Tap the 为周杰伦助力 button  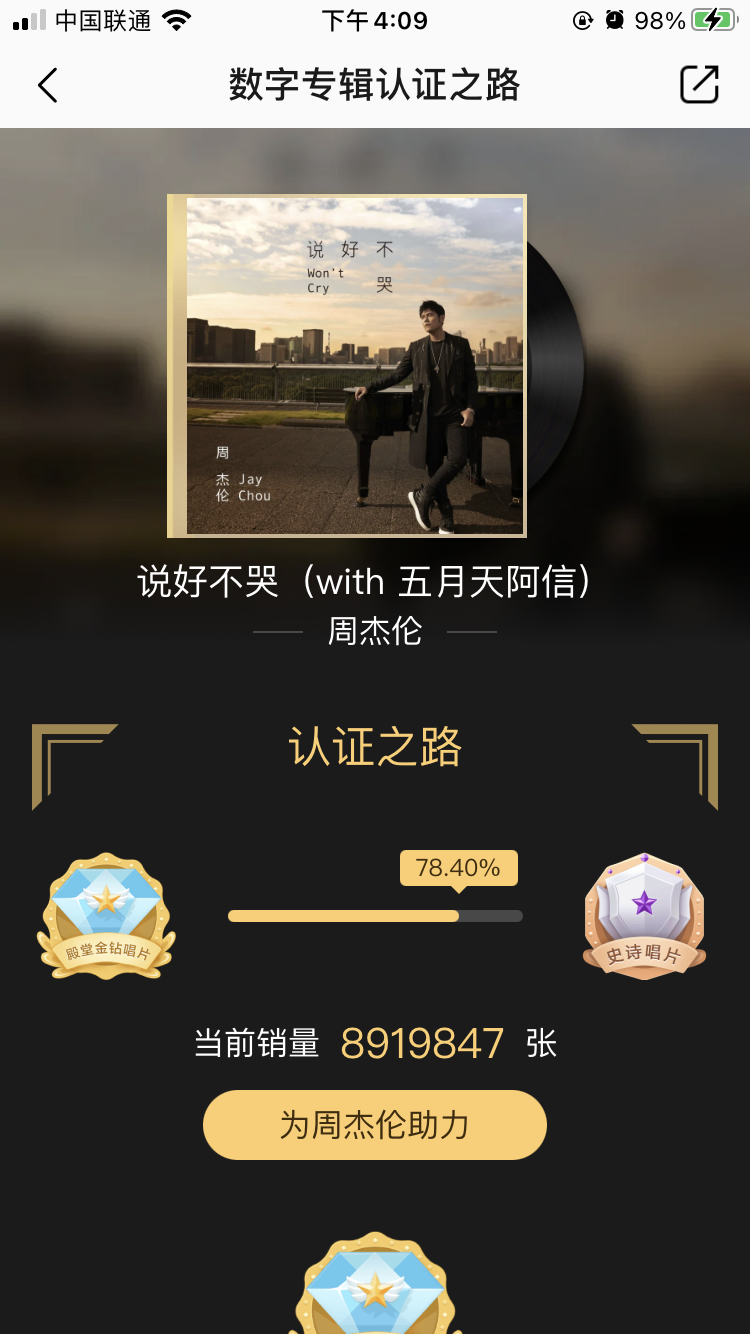click(375, 1125)
